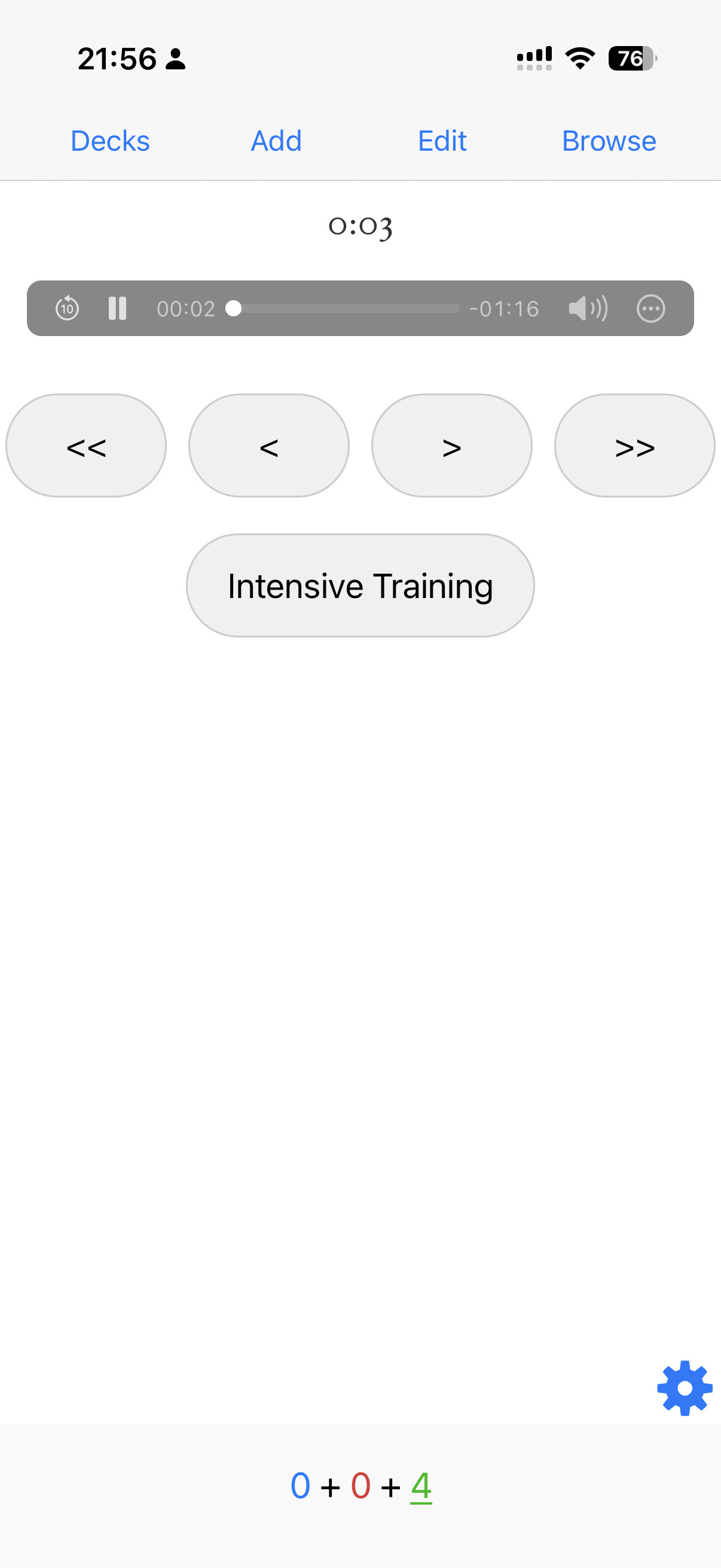Tap the double left arrow button
Image resolution: width=721 pixels, height=1568 pixels.
click(x=85, y=446)
